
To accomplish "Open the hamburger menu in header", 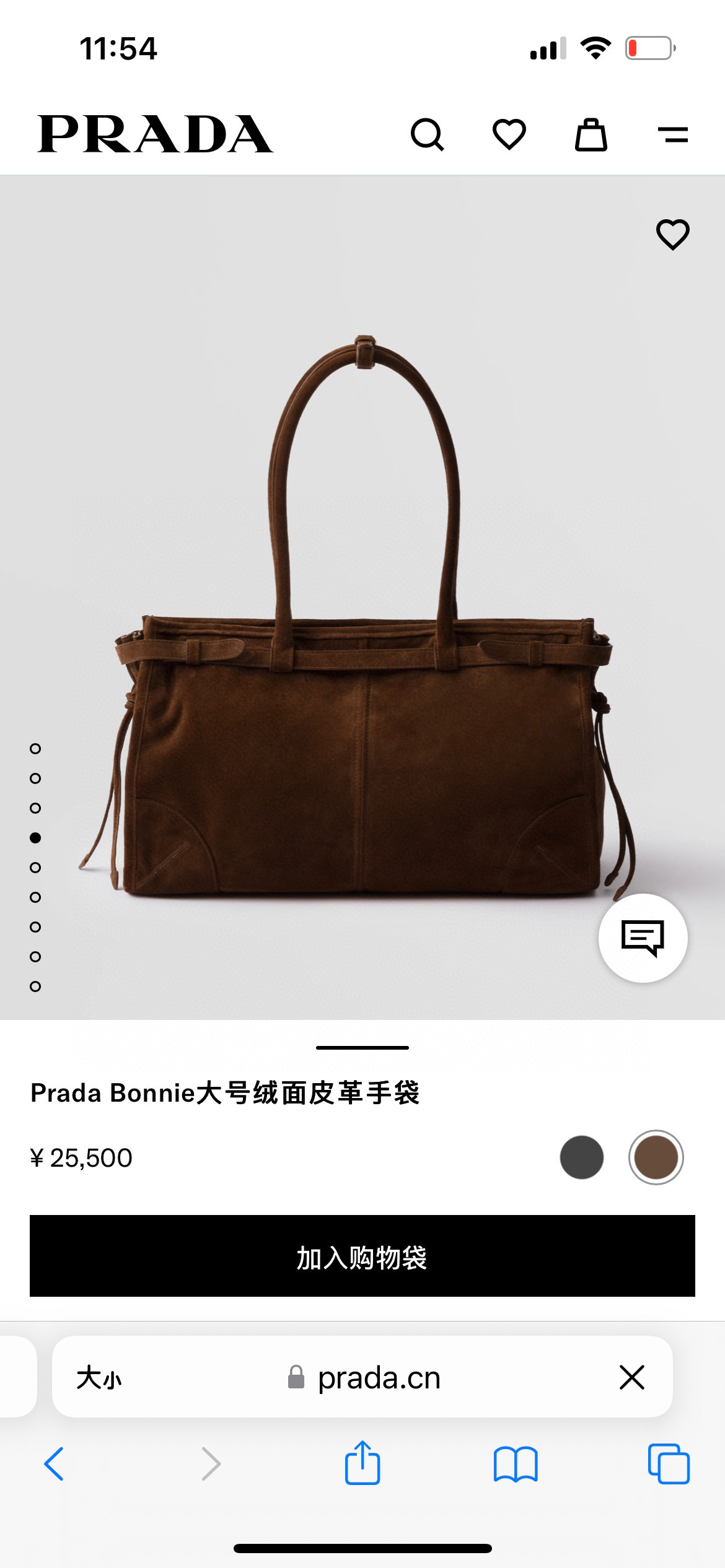I will [x=673, y=134].
